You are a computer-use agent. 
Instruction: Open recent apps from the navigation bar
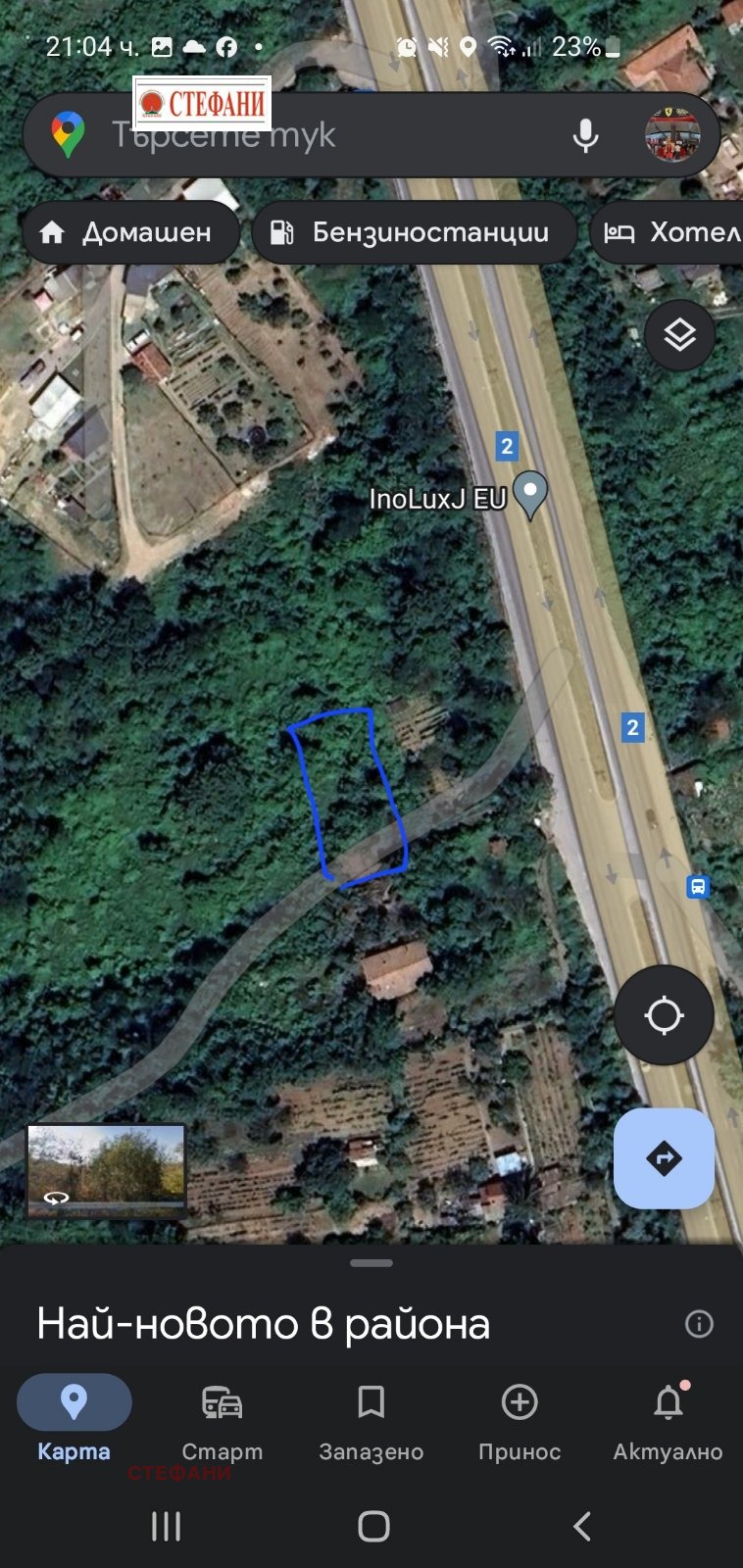(166, 1526)
